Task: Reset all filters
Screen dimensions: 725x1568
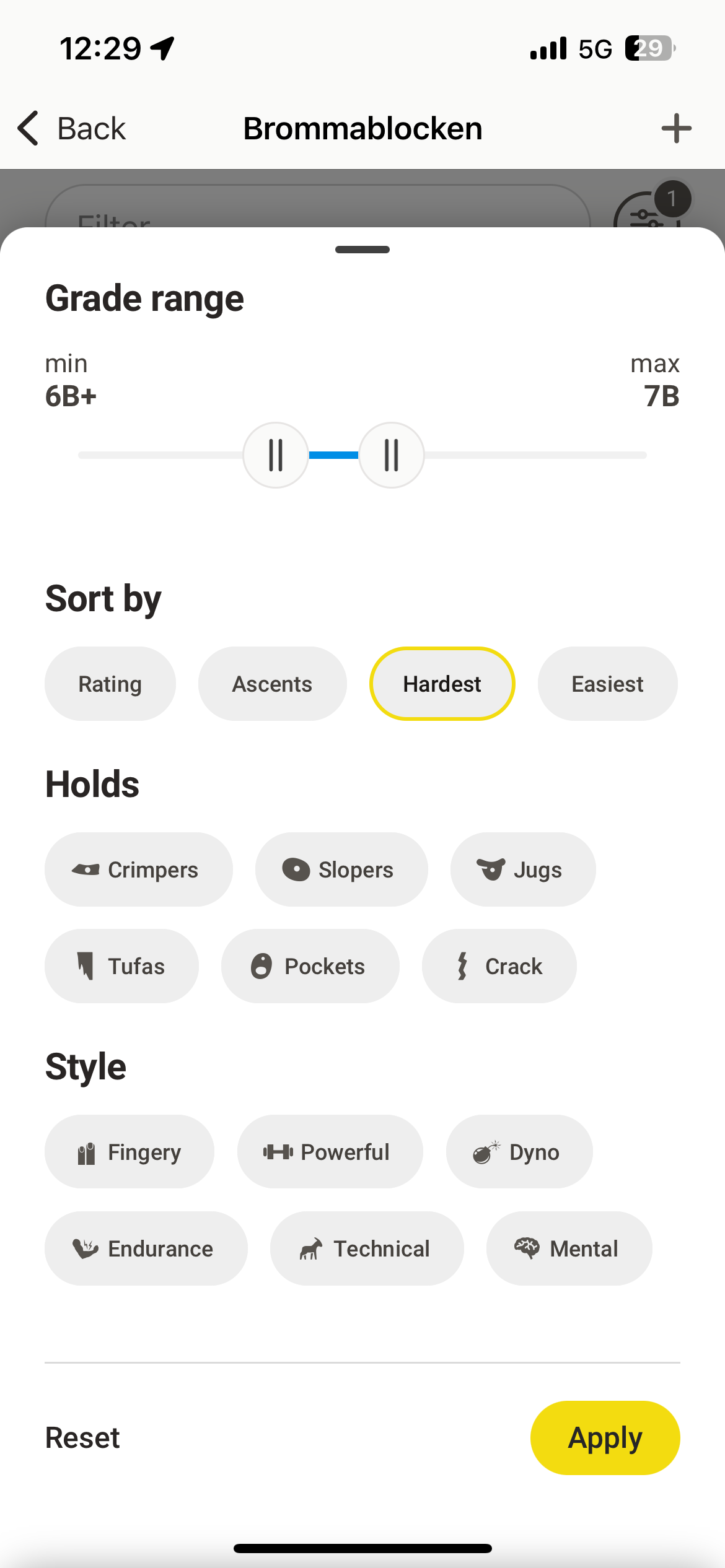Action: click(82, 1438)
